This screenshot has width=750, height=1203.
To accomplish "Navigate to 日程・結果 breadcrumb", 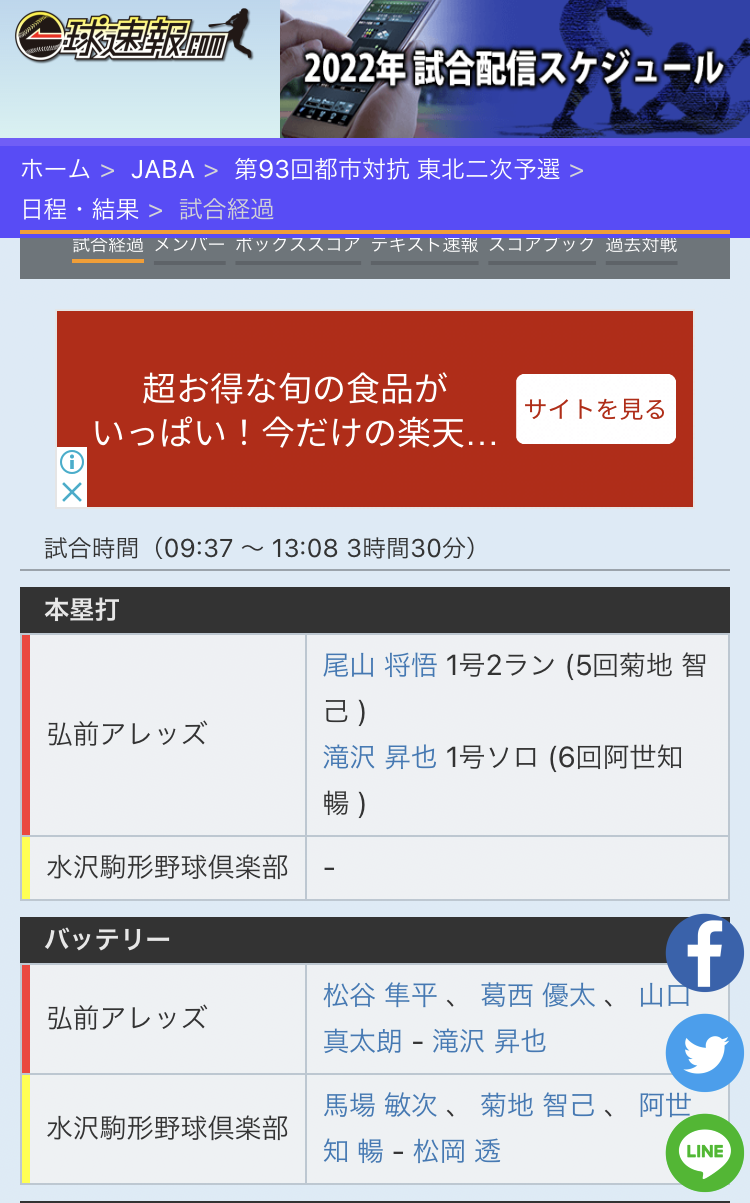I will (x=80, y=209).
